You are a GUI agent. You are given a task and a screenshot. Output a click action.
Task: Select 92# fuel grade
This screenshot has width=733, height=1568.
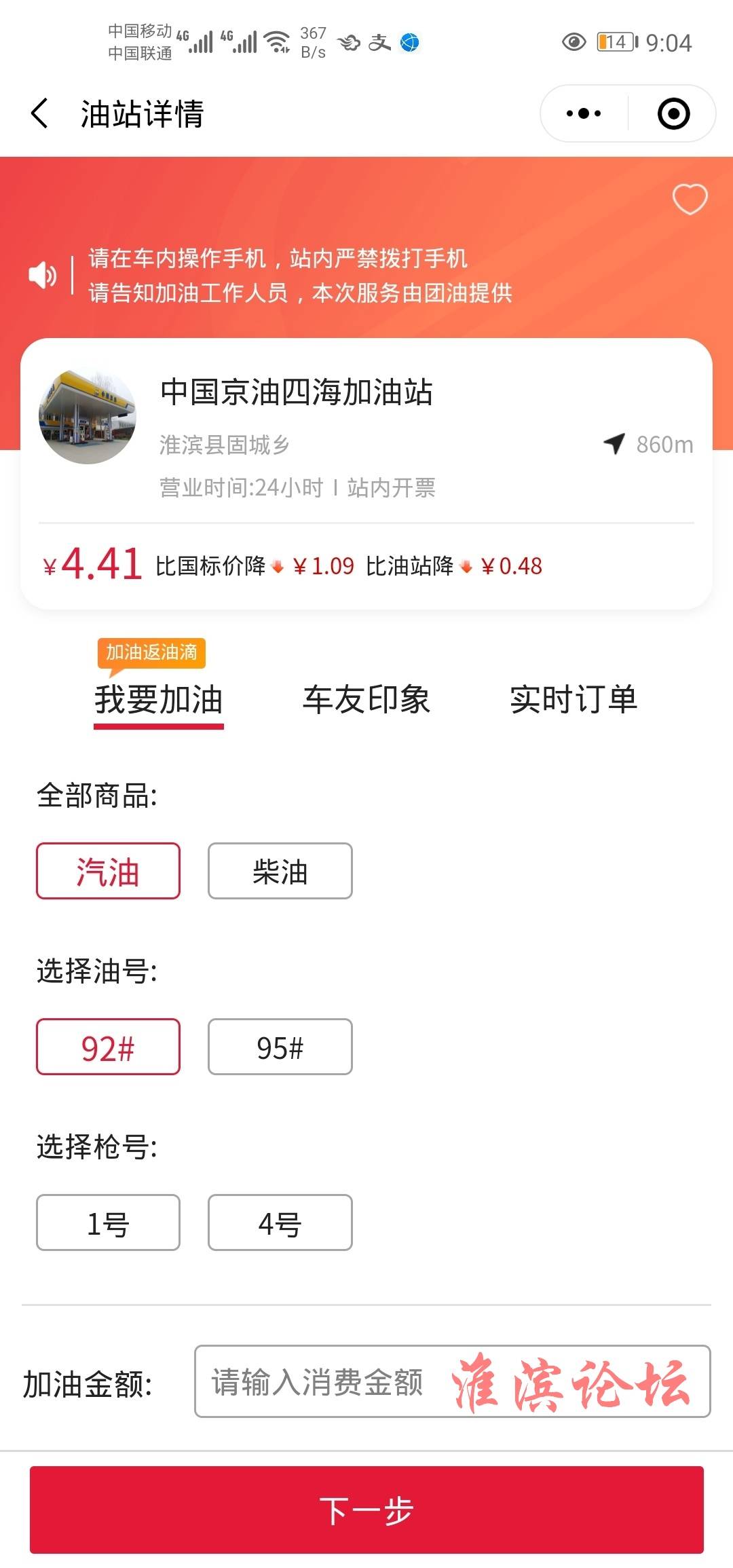coord(108,1047)
